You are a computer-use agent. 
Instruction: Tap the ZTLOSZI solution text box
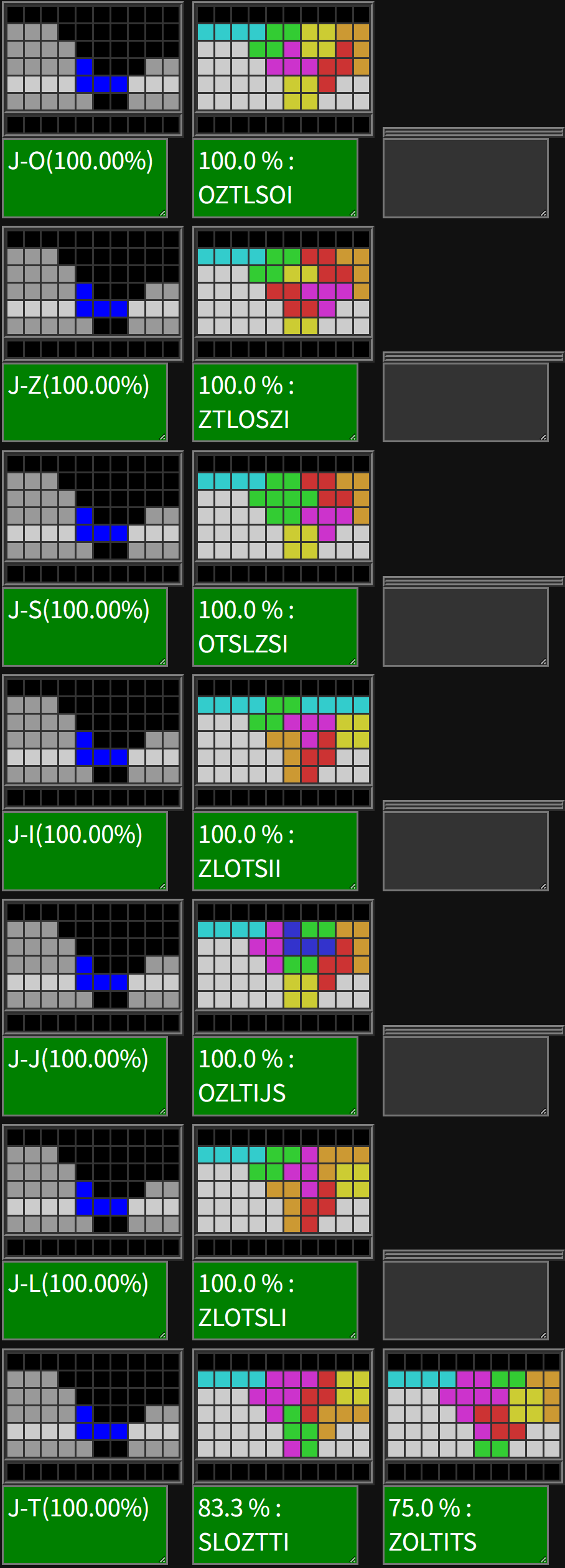tap(275, 402)
